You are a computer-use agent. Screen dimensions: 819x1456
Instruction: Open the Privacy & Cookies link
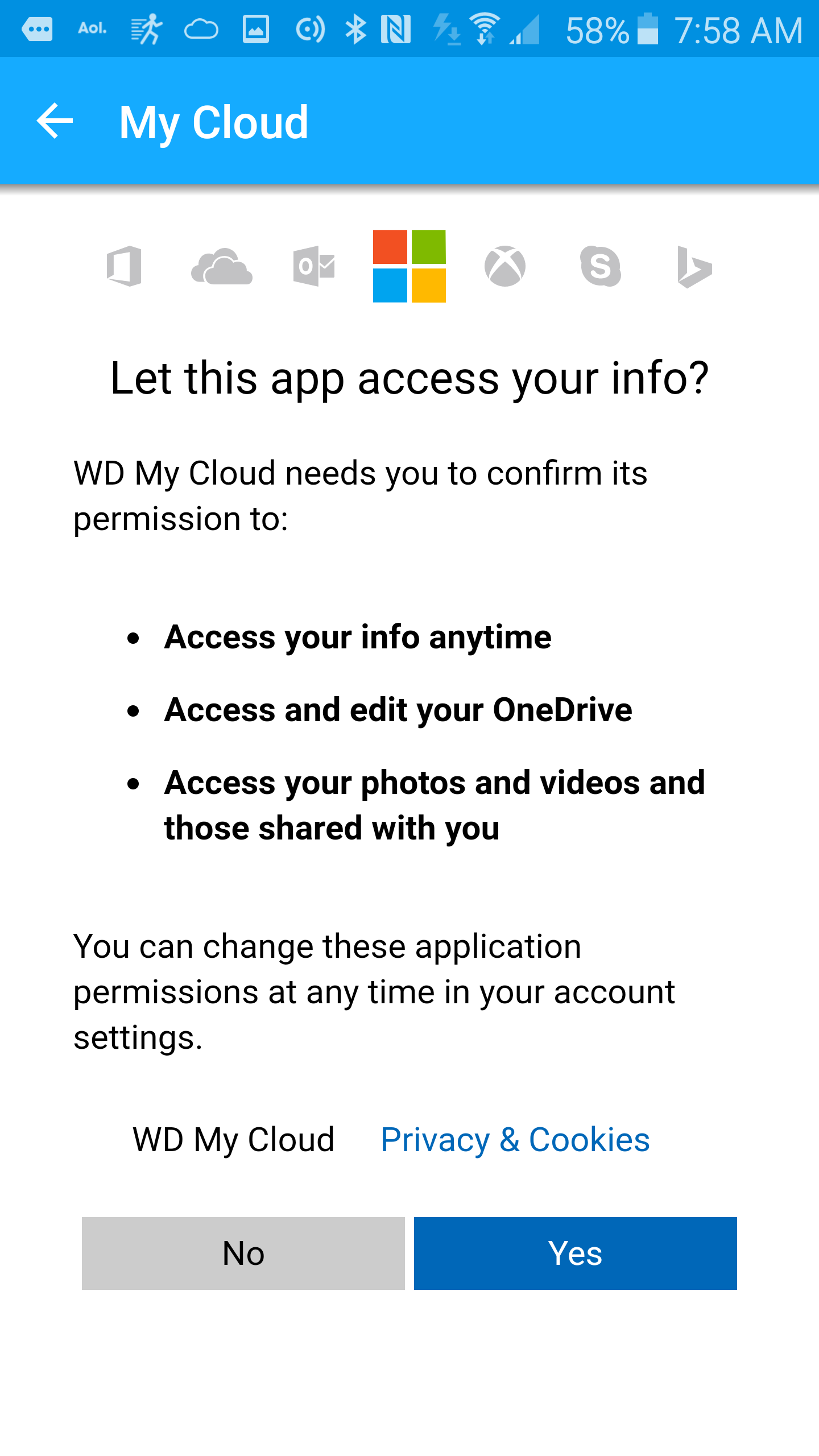[515, 1140]
